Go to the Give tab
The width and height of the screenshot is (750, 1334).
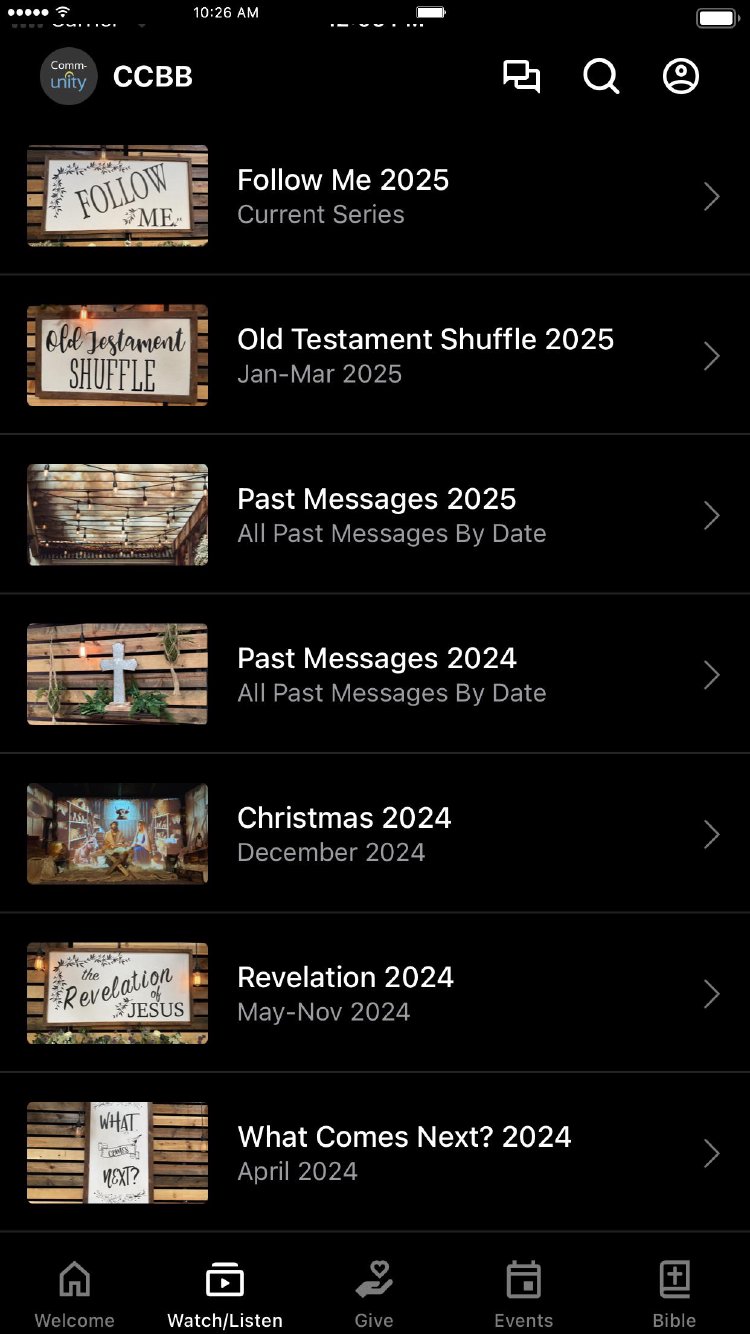tap(374, 1294)
